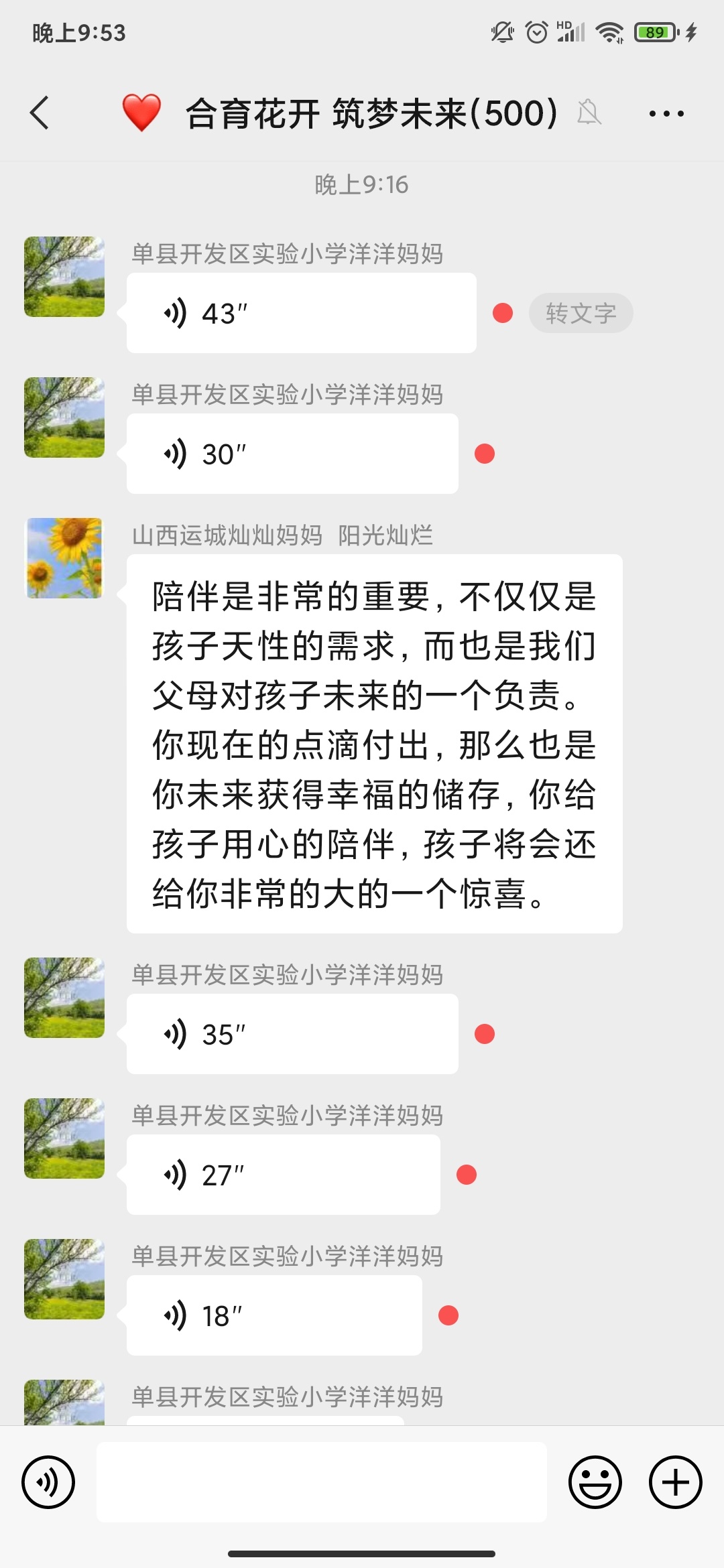Viewport: 724px width, 1568px height.
Task: Play the 43-second voice message
Action: (x=300, y=312)
